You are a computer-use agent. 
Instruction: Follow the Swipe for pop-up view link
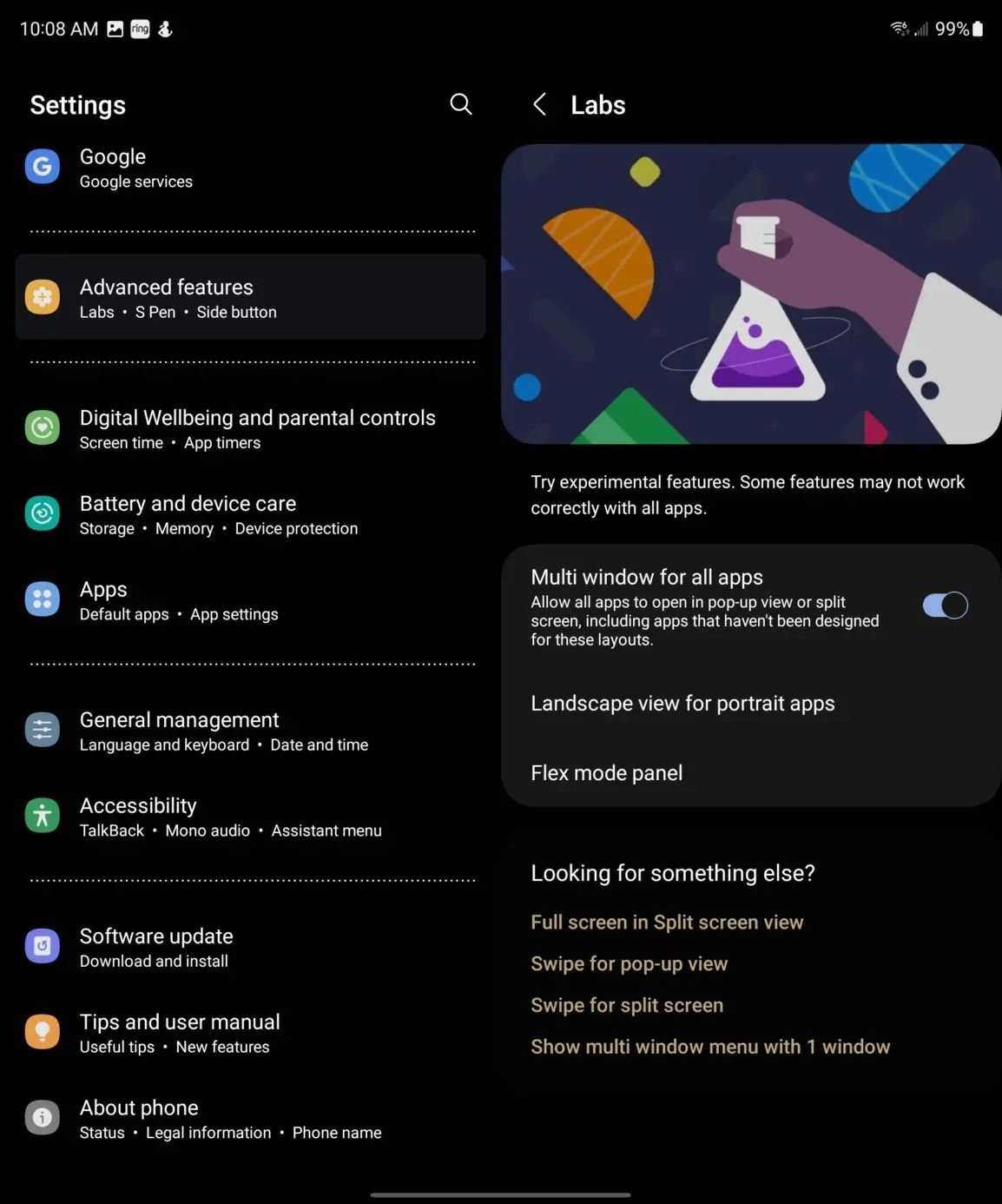[x=630, y=964]
